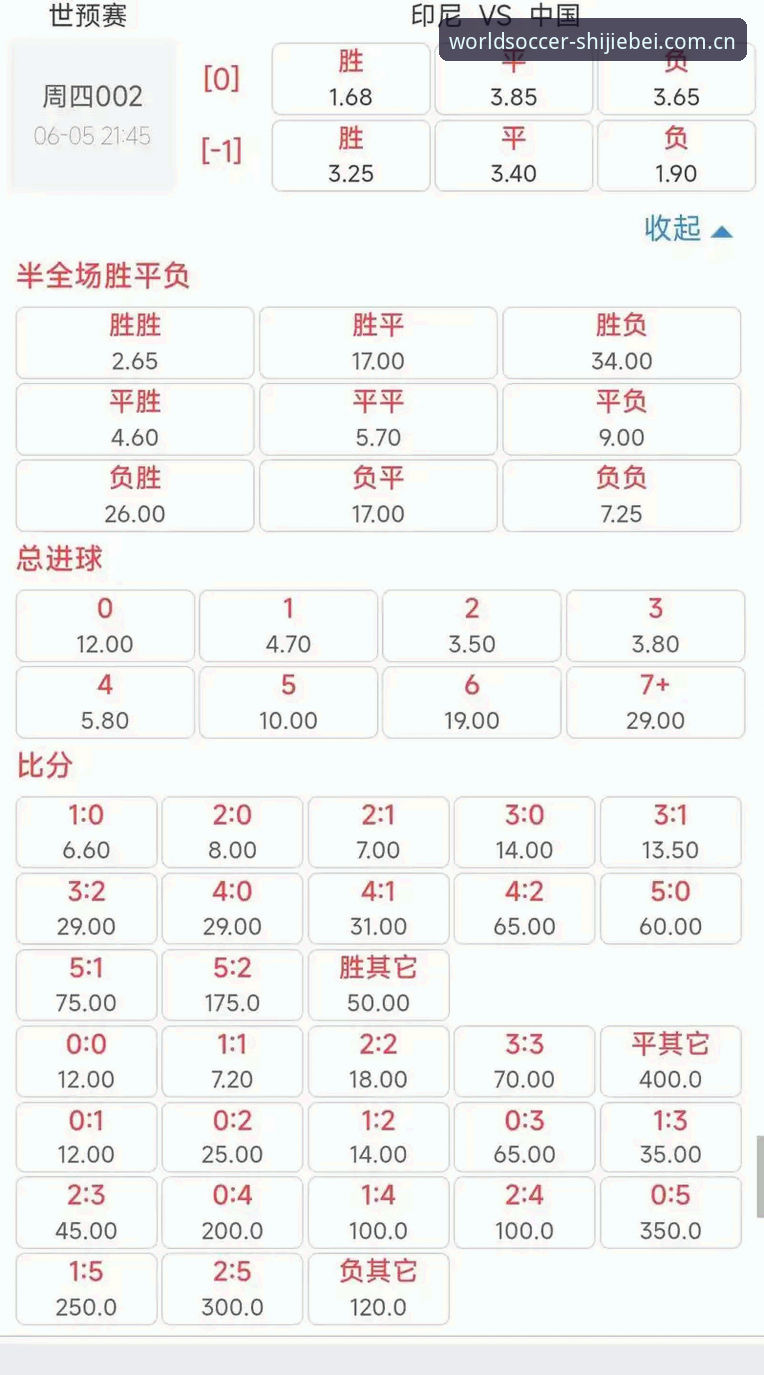
Task: Select 胜 at odds 1.68
Action: click(x=351, y=79)
